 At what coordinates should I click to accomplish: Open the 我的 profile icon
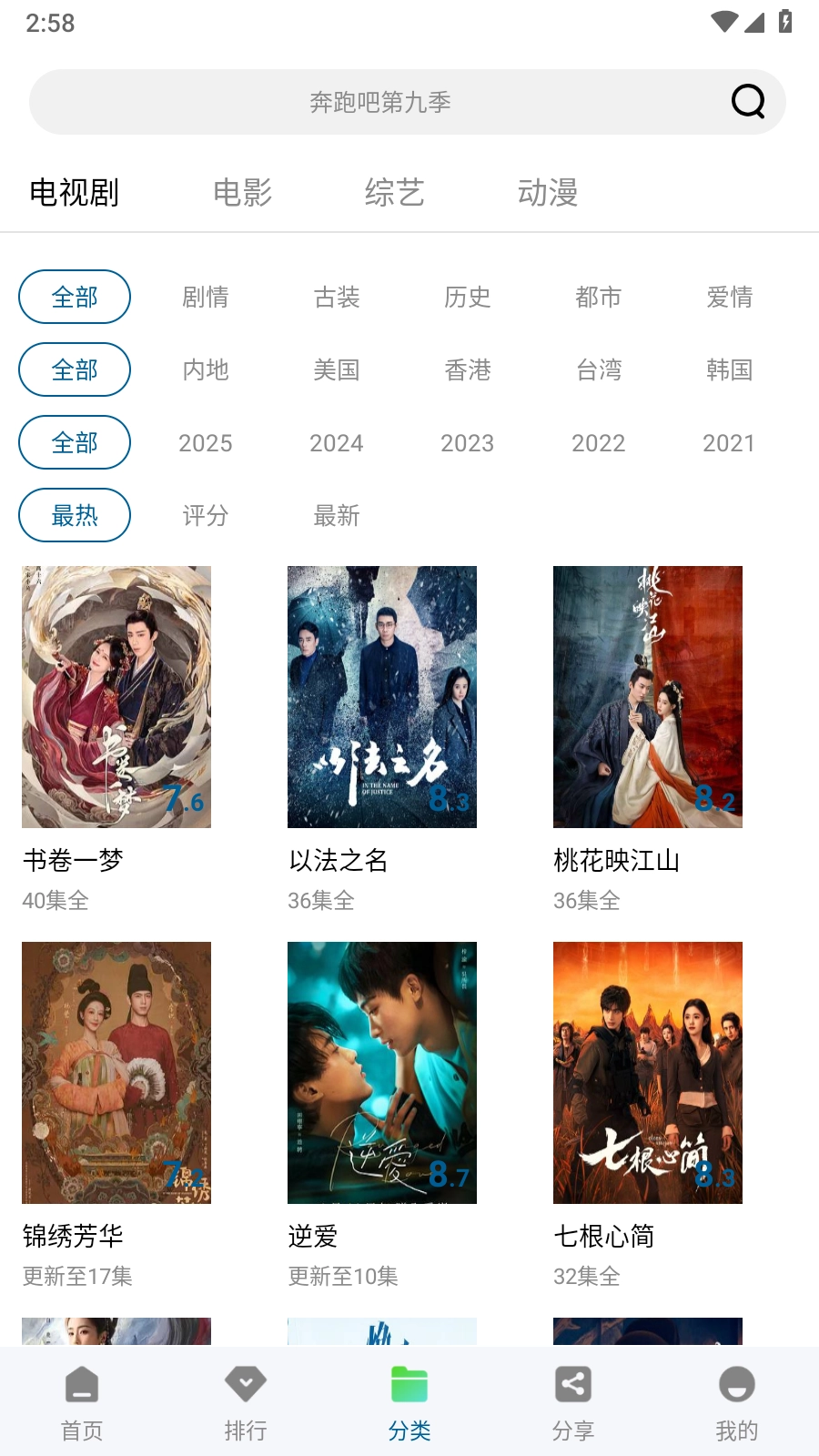click(736, 1384)
